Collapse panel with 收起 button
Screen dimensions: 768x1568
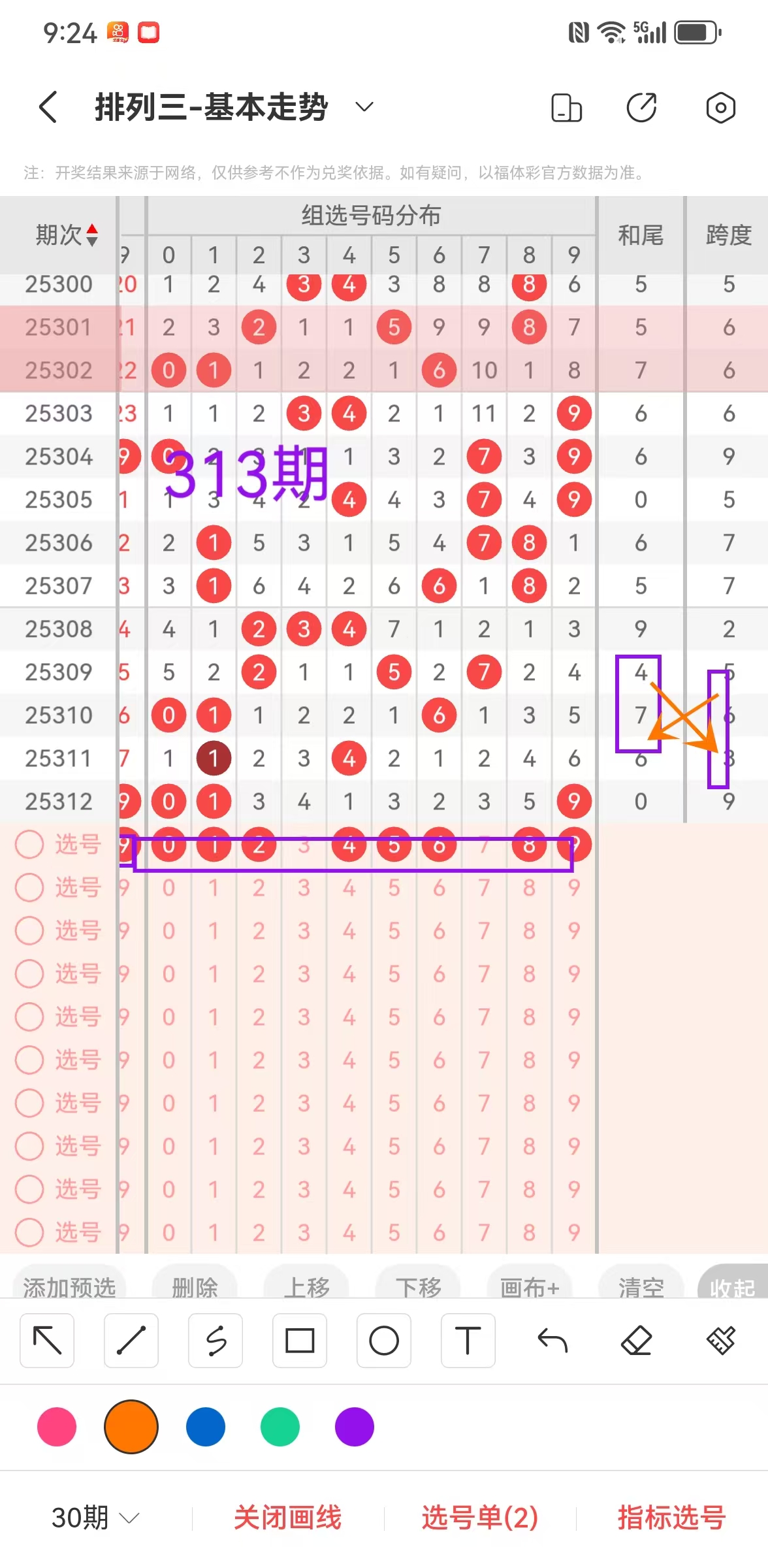point(732,1286)
